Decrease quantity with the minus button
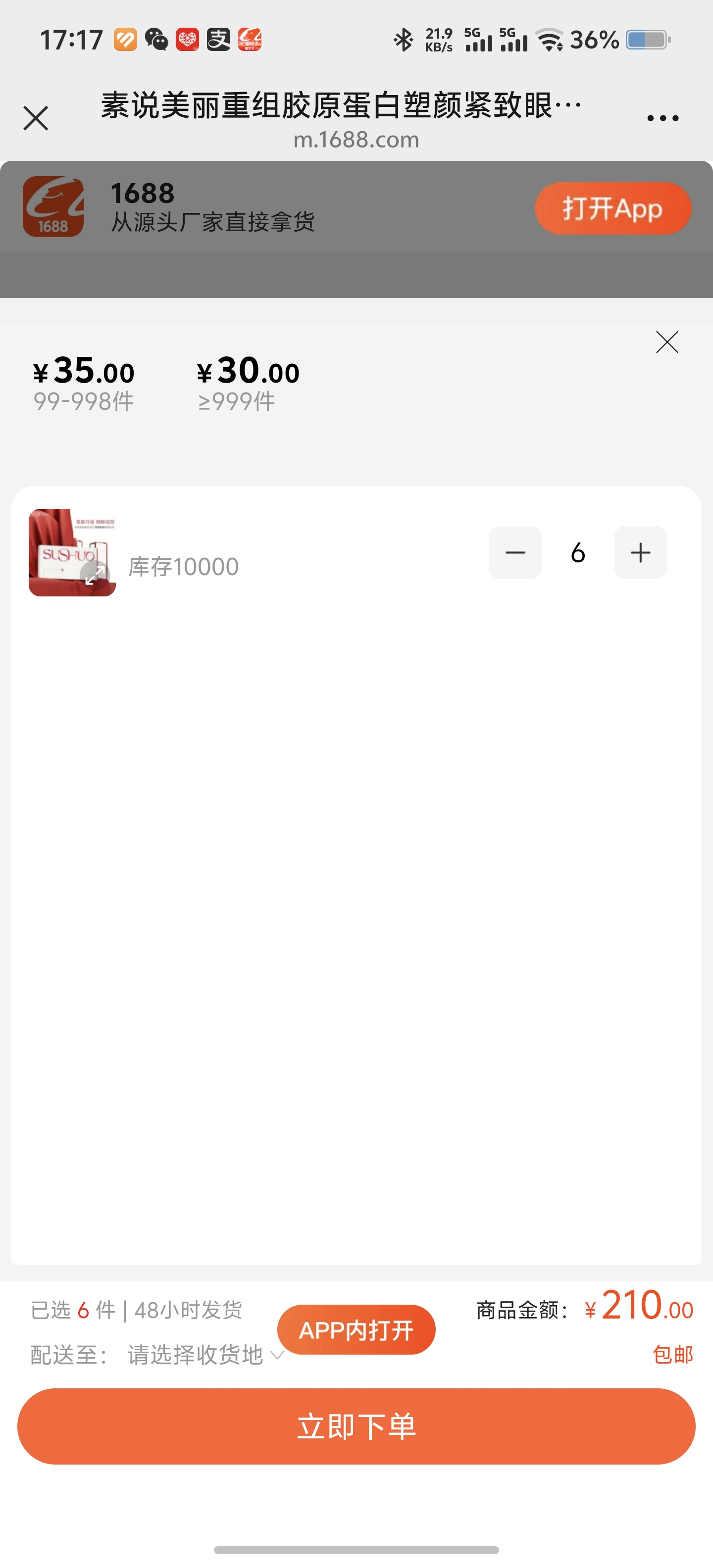The width and height of the screenshot is (713, 1568). coord(515,553)
